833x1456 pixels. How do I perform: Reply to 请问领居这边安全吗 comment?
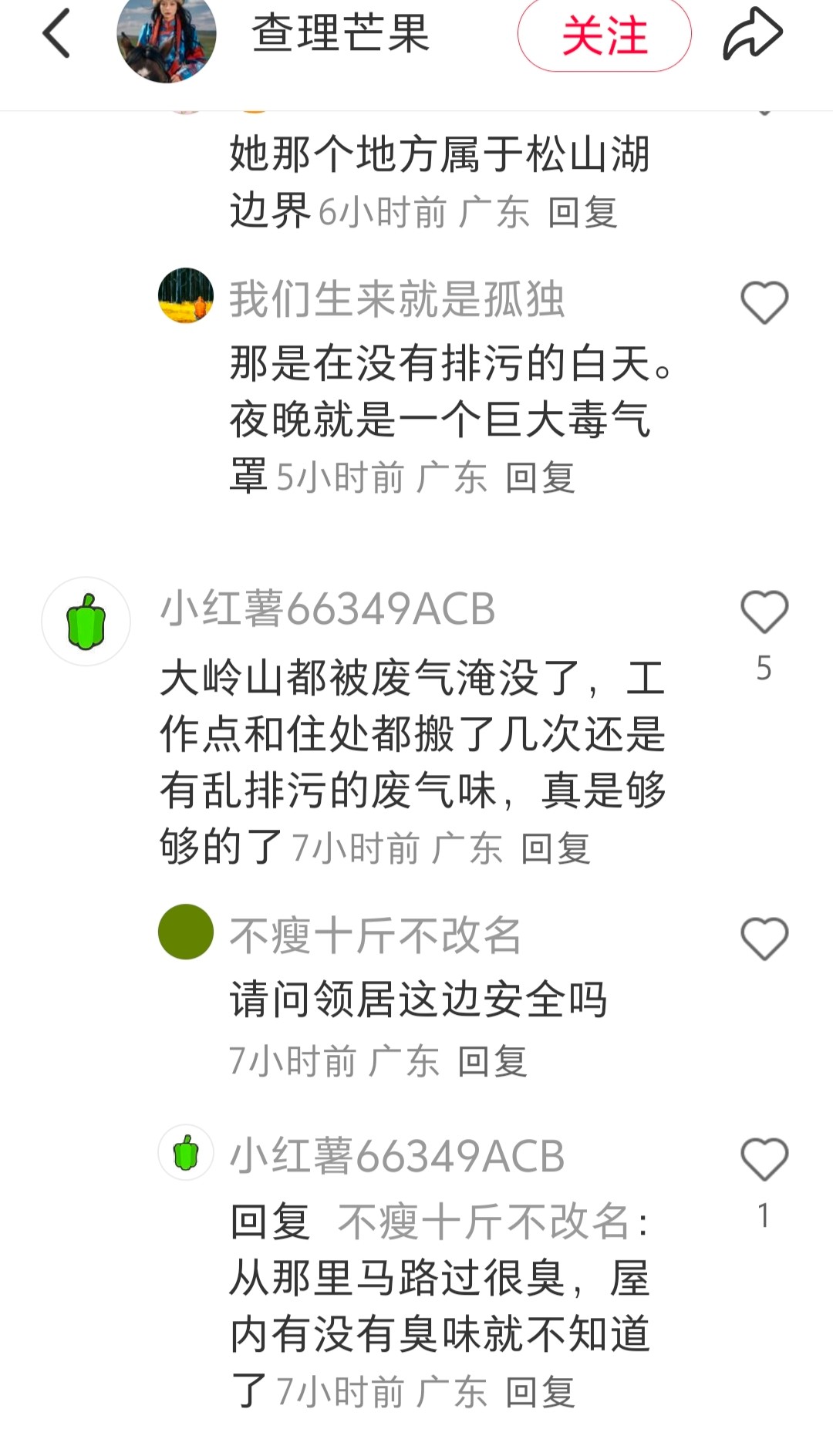pyautogui.click(x=492, y=1061)
